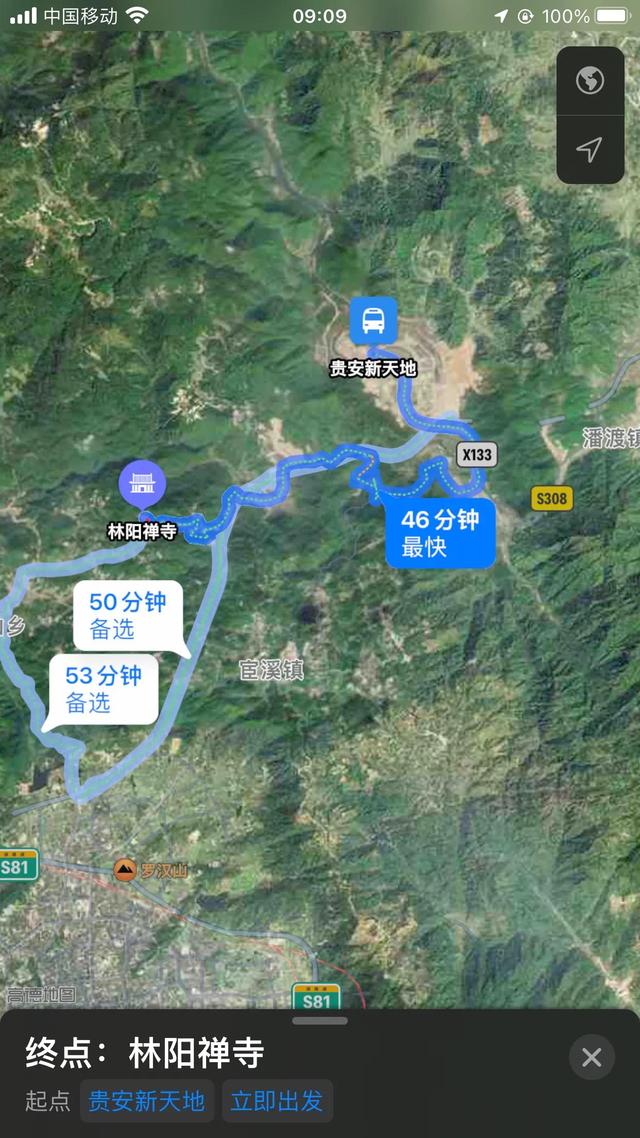Close the route panel
640x1138 pixels.
click(x=591, y=1057)
